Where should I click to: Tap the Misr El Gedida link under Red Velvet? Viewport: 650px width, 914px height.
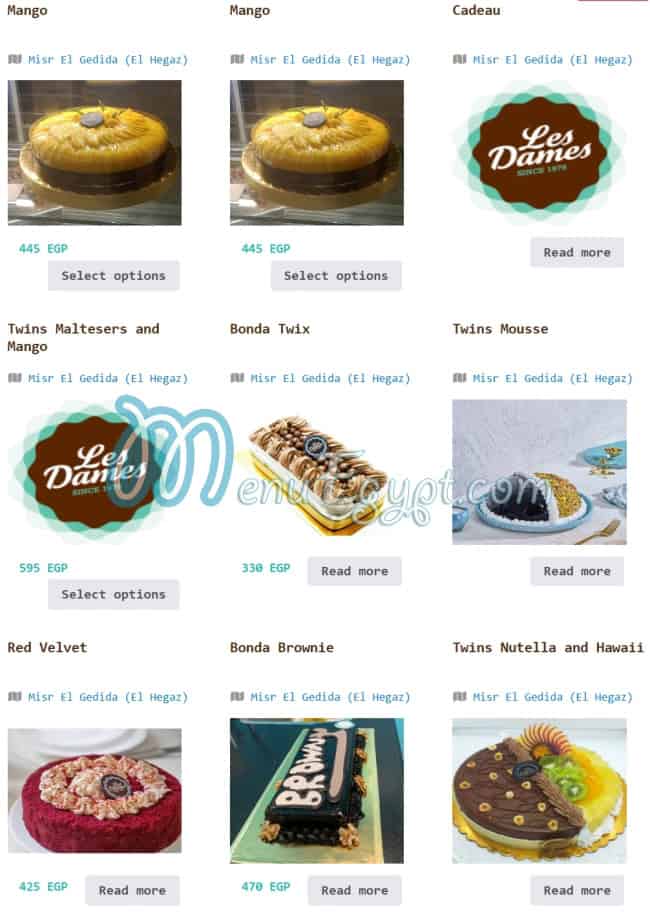point(107,697)
